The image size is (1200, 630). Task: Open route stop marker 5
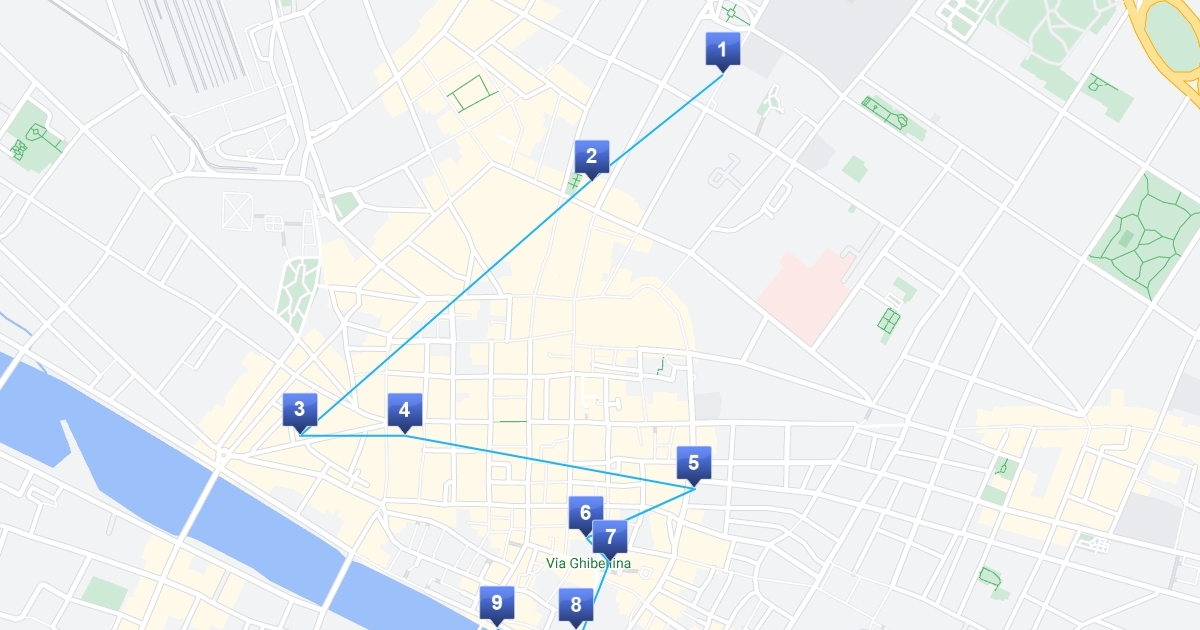694,463
